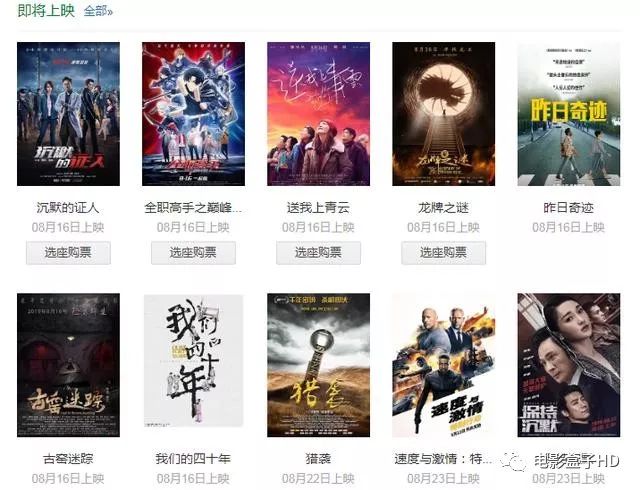Buy tickets for 沉默的证人
Image resolution: width=640 pixels, height=490 pixels.
point(68,252)
